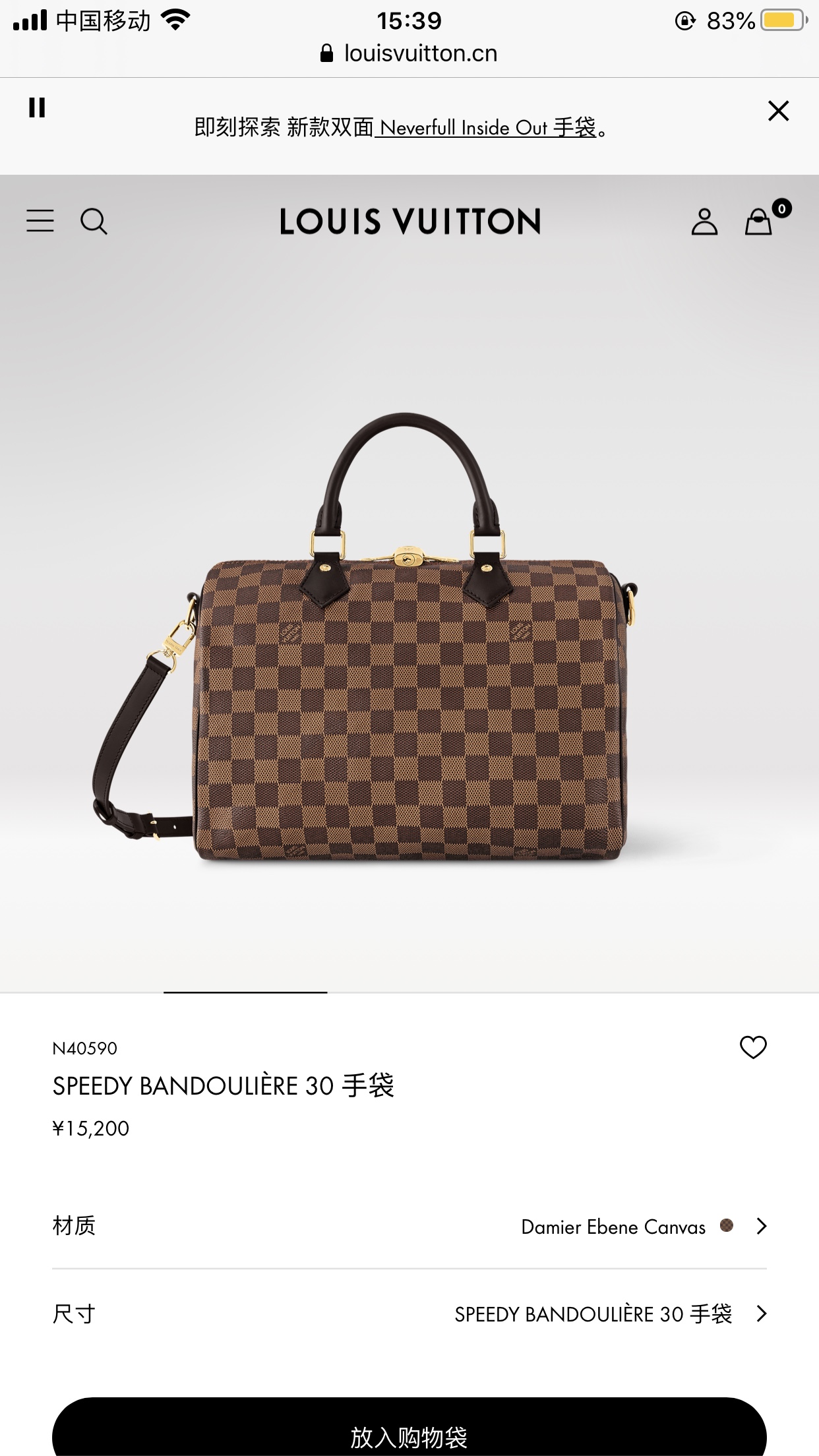
Task: Open the Speedy bag product image
Action: tap(365, 638)
